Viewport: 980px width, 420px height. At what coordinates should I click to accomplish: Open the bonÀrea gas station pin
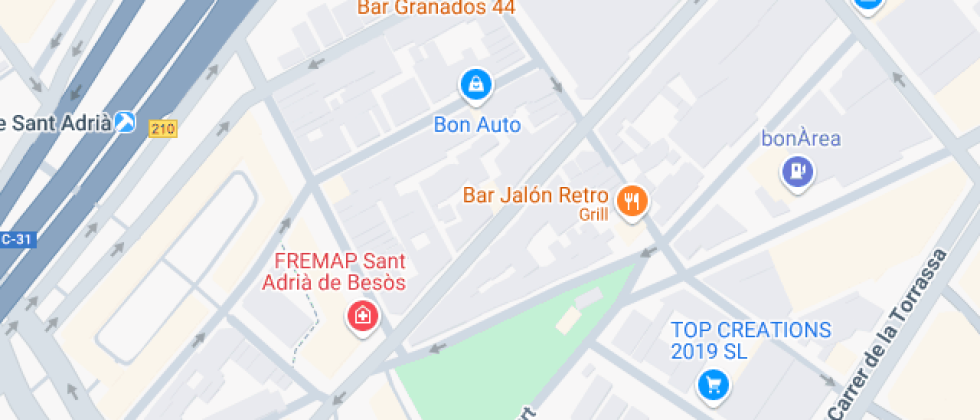point(797,172)
